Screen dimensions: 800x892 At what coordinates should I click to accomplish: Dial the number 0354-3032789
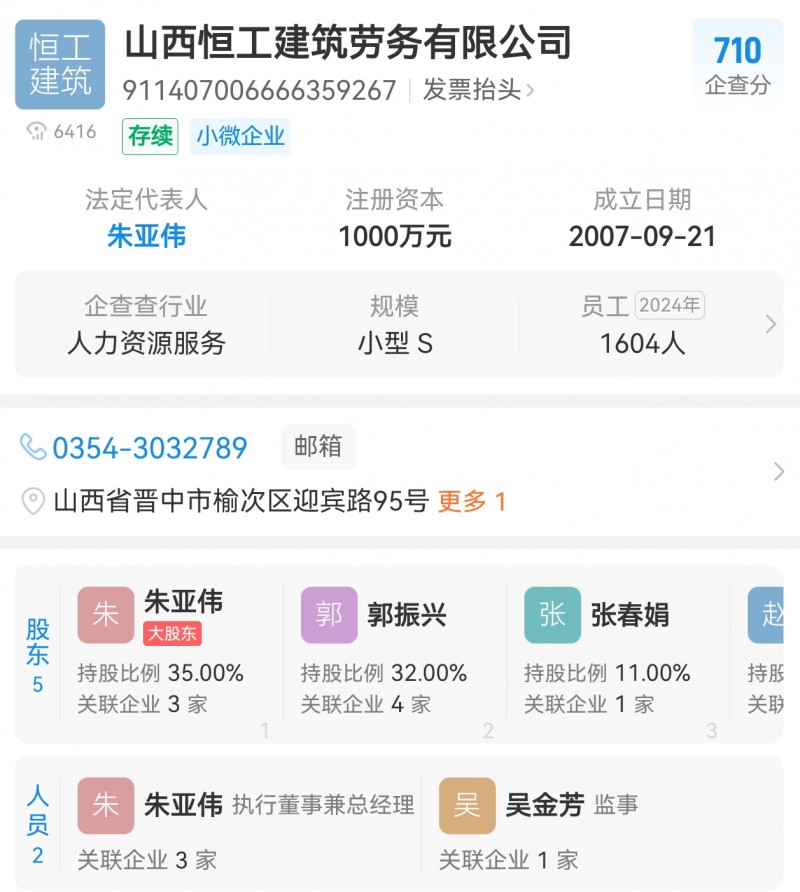point(148,447)
